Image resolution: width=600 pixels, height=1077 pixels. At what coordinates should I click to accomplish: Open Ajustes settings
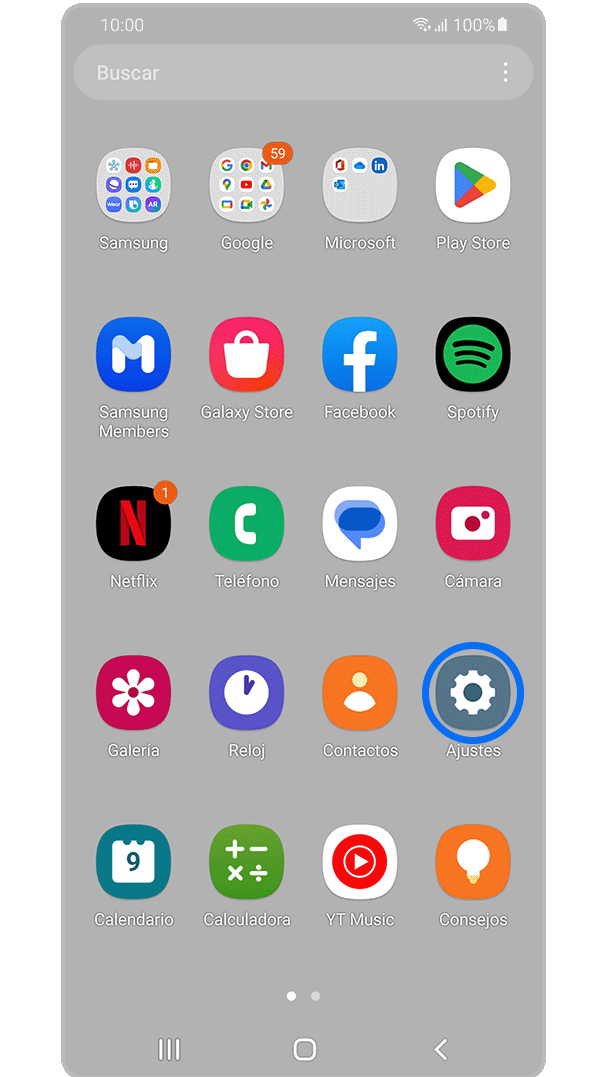click(473, 694)
